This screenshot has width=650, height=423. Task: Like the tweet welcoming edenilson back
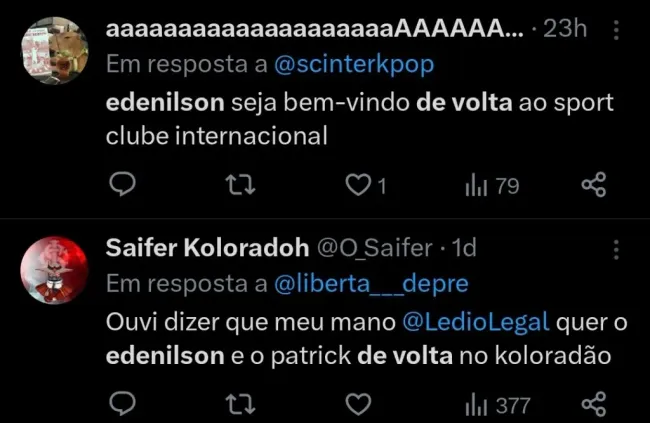(359, 184)
